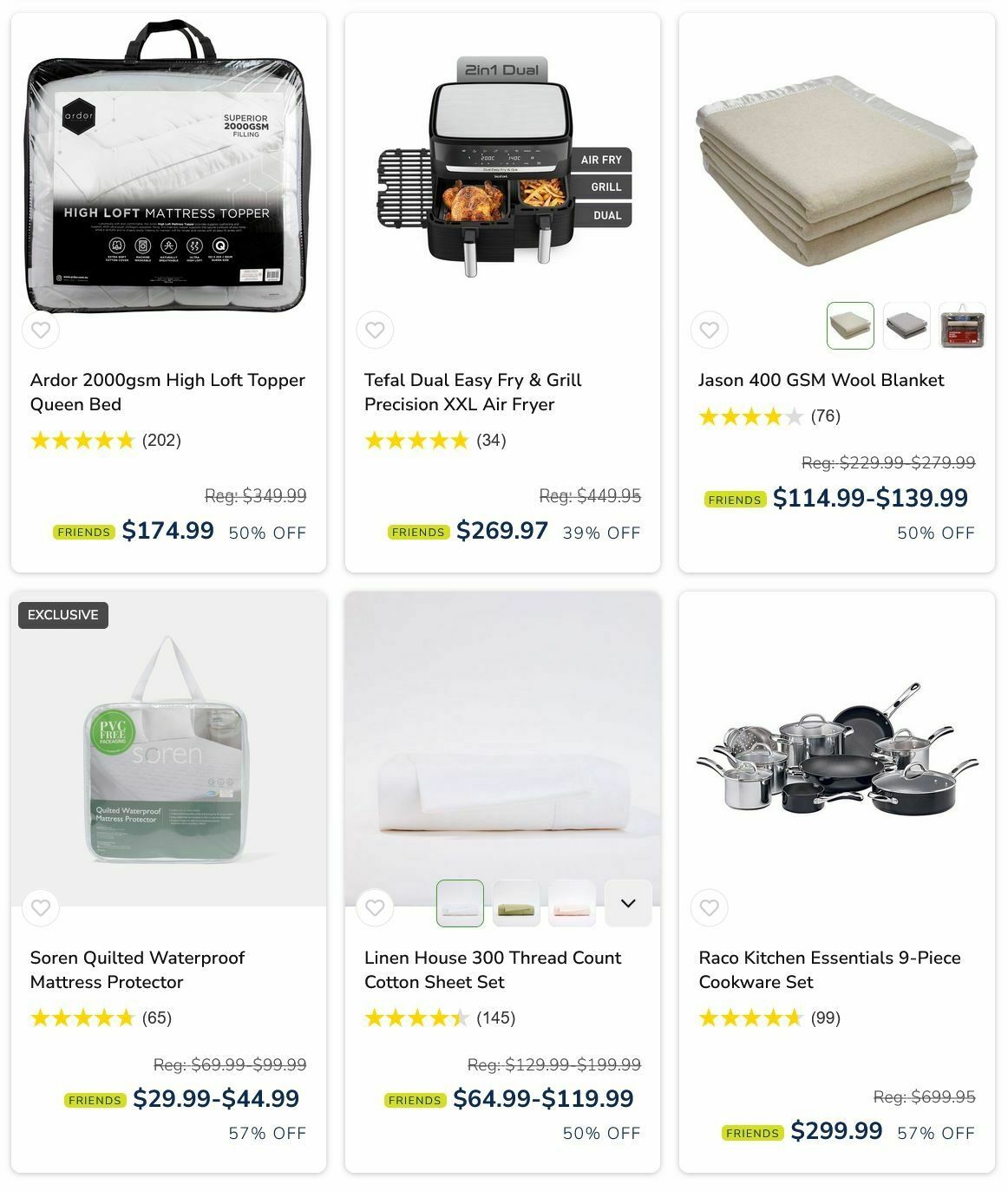Screen dimensions: 1008x1191
Task: Add Raco 9-Piece Cookware Set to favorites
Action: pyautogui.click(x=709, y=907)
